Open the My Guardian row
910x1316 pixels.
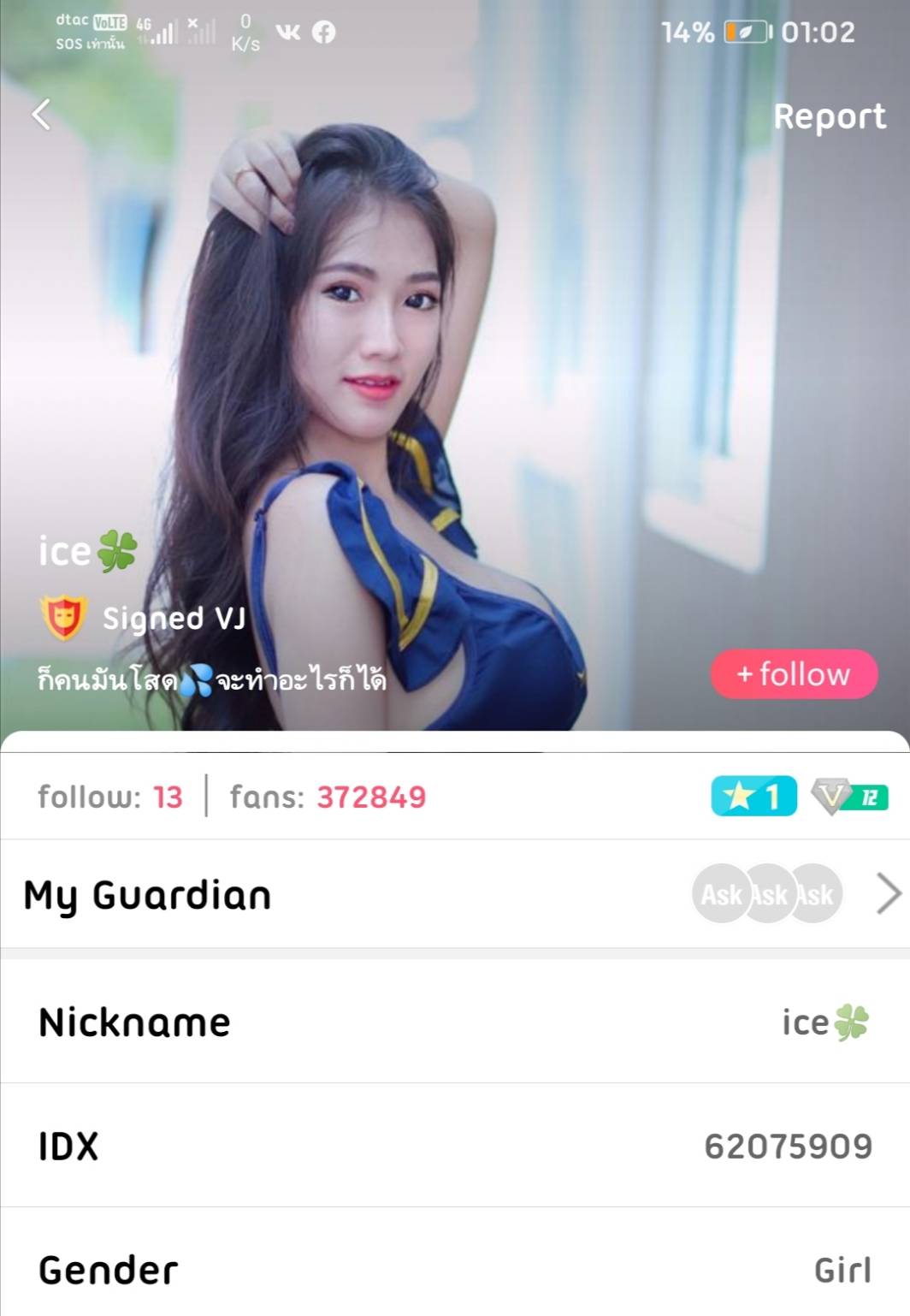coord(454,895)
